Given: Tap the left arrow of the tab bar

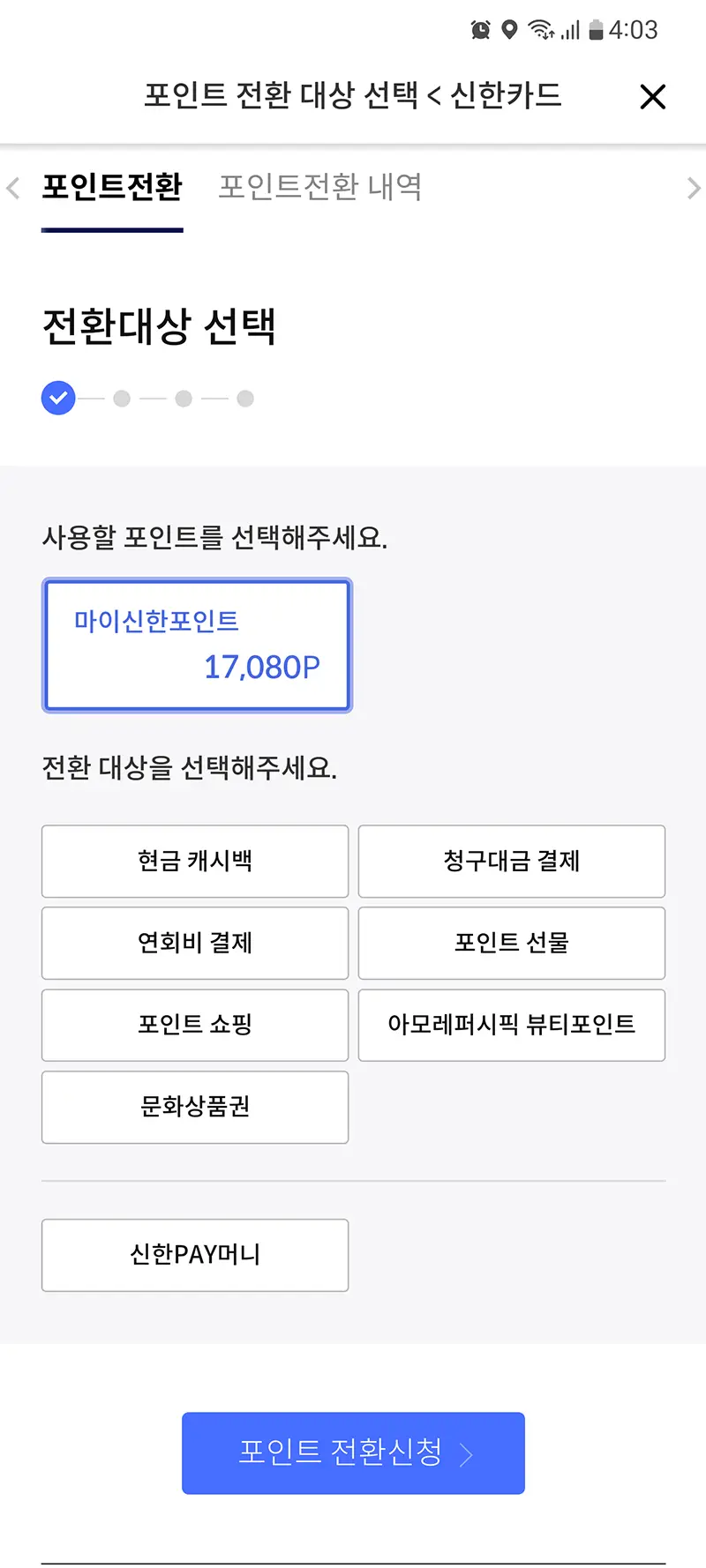Looking at the screenshot, I should [x=12, y=188].
